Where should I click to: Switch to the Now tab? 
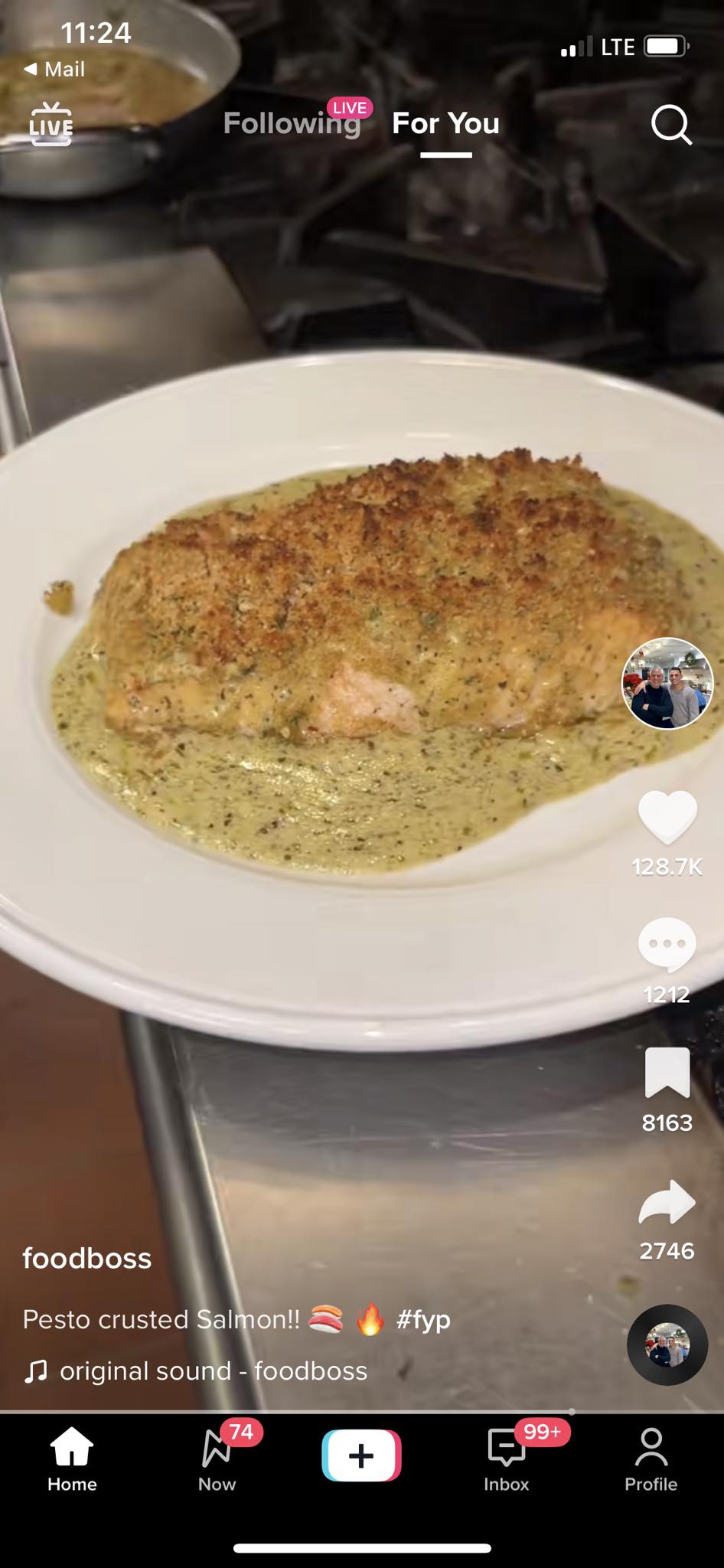[x=217, y=1461]
